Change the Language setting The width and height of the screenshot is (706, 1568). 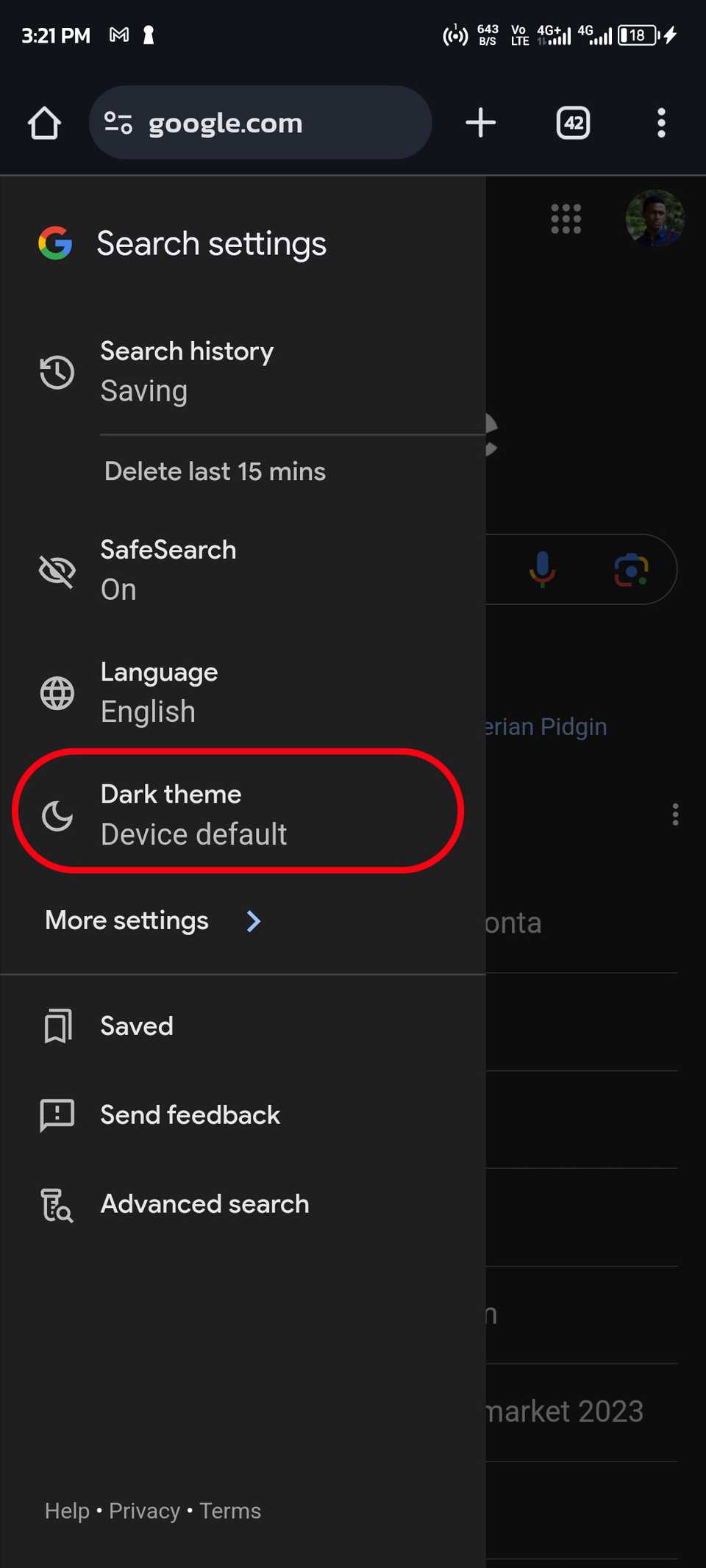click(x=159, y=692)
